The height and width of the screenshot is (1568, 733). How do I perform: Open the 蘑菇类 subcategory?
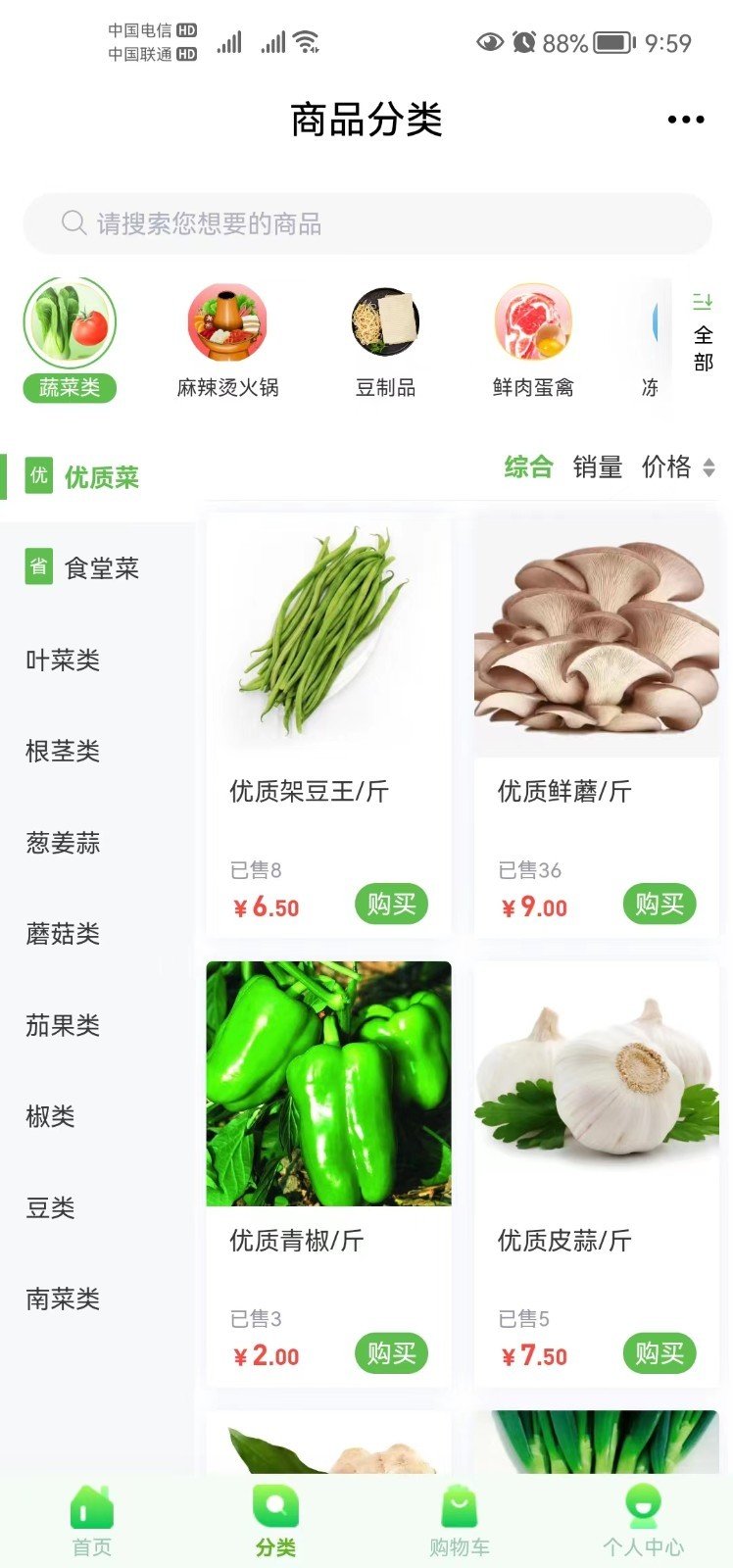coord(63,934)
